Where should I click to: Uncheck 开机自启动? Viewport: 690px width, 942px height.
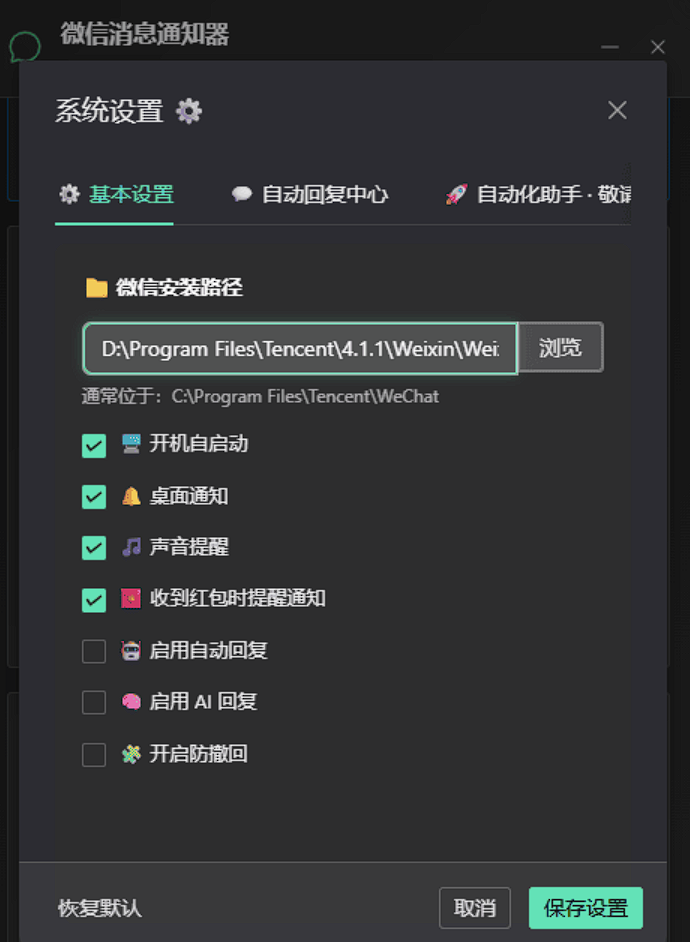click(x=94, y=444)
